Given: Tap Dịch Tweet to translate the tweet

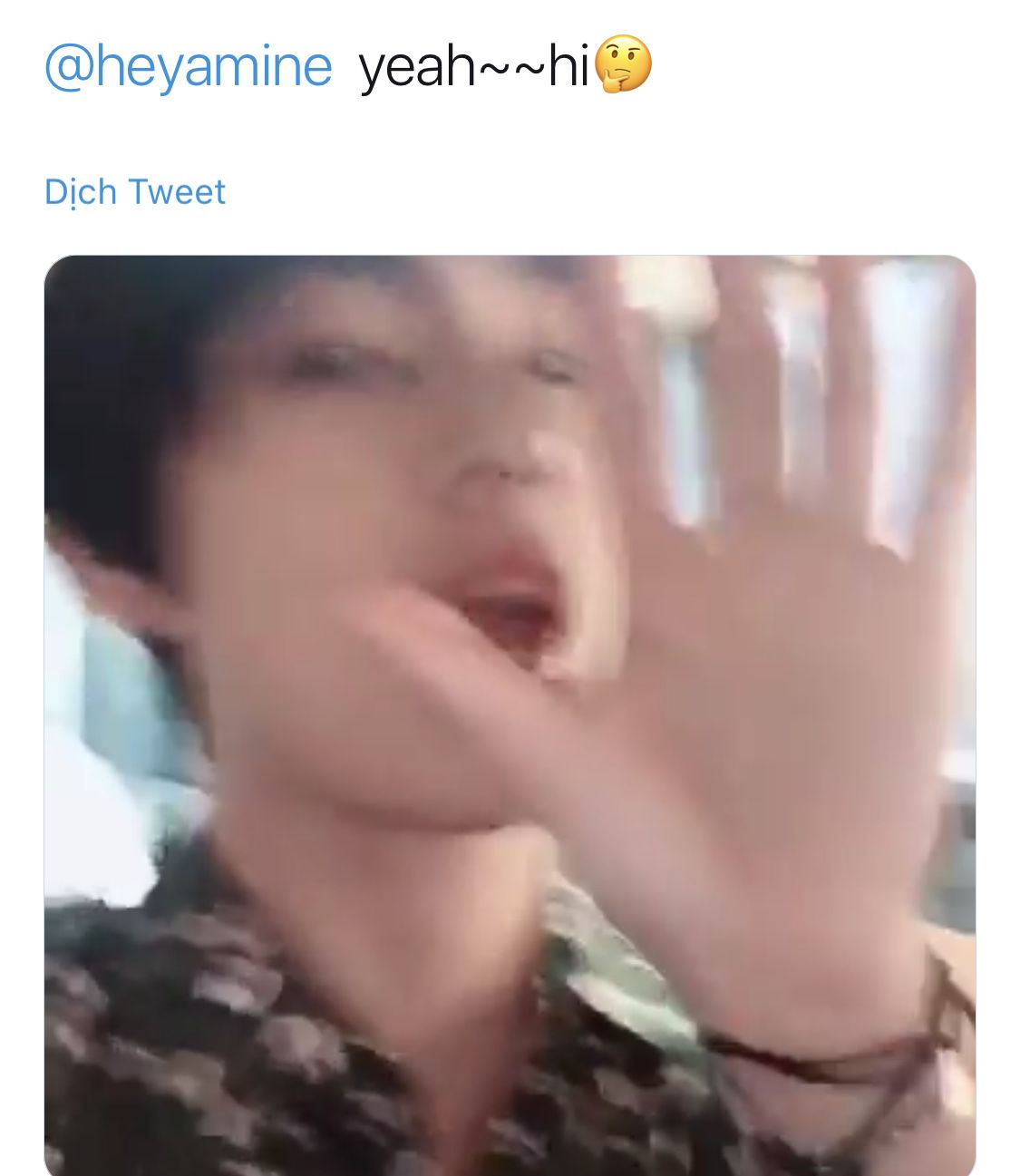Looking at the screenshot, I should coord(135,192).
